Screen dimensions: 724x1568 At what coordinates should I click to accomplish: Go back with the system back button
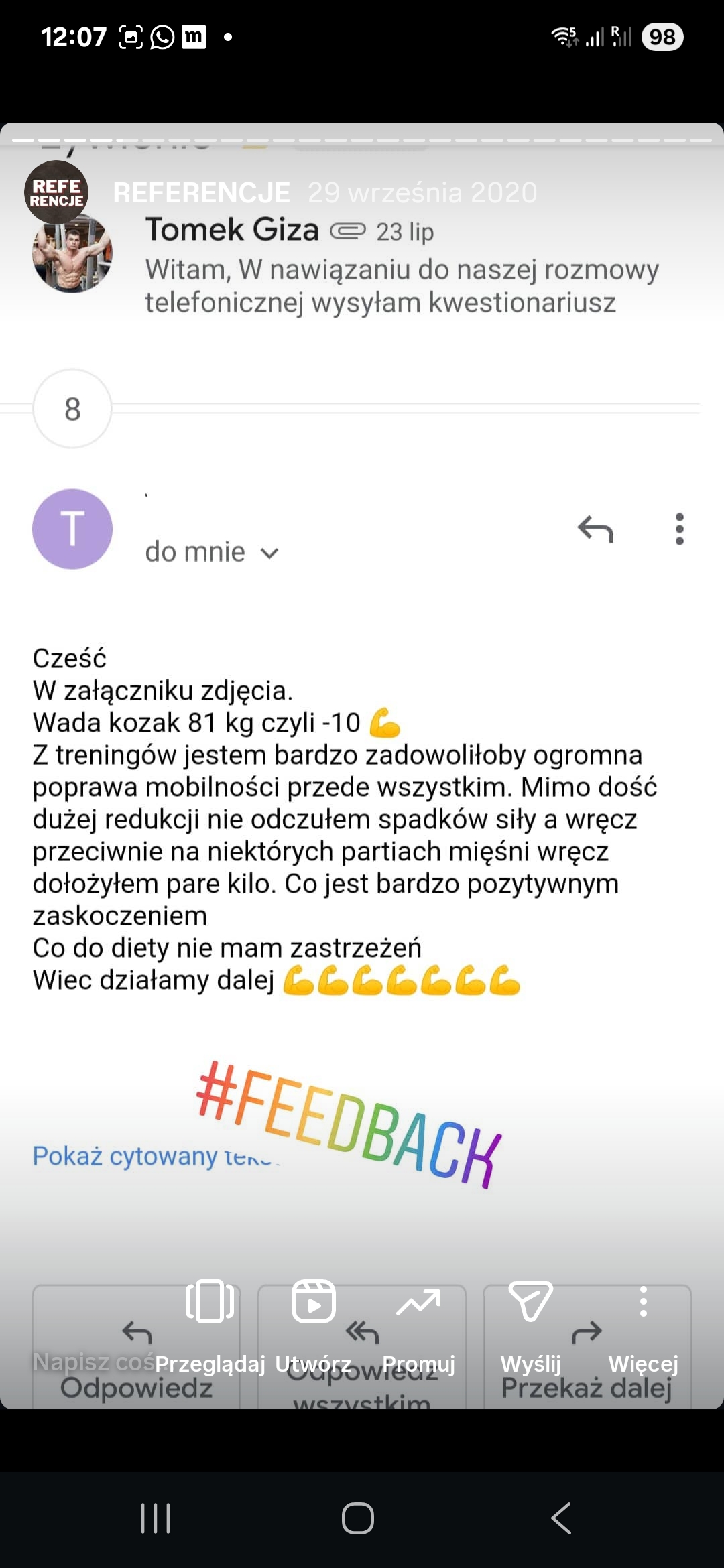click(x=560, y=1518)
